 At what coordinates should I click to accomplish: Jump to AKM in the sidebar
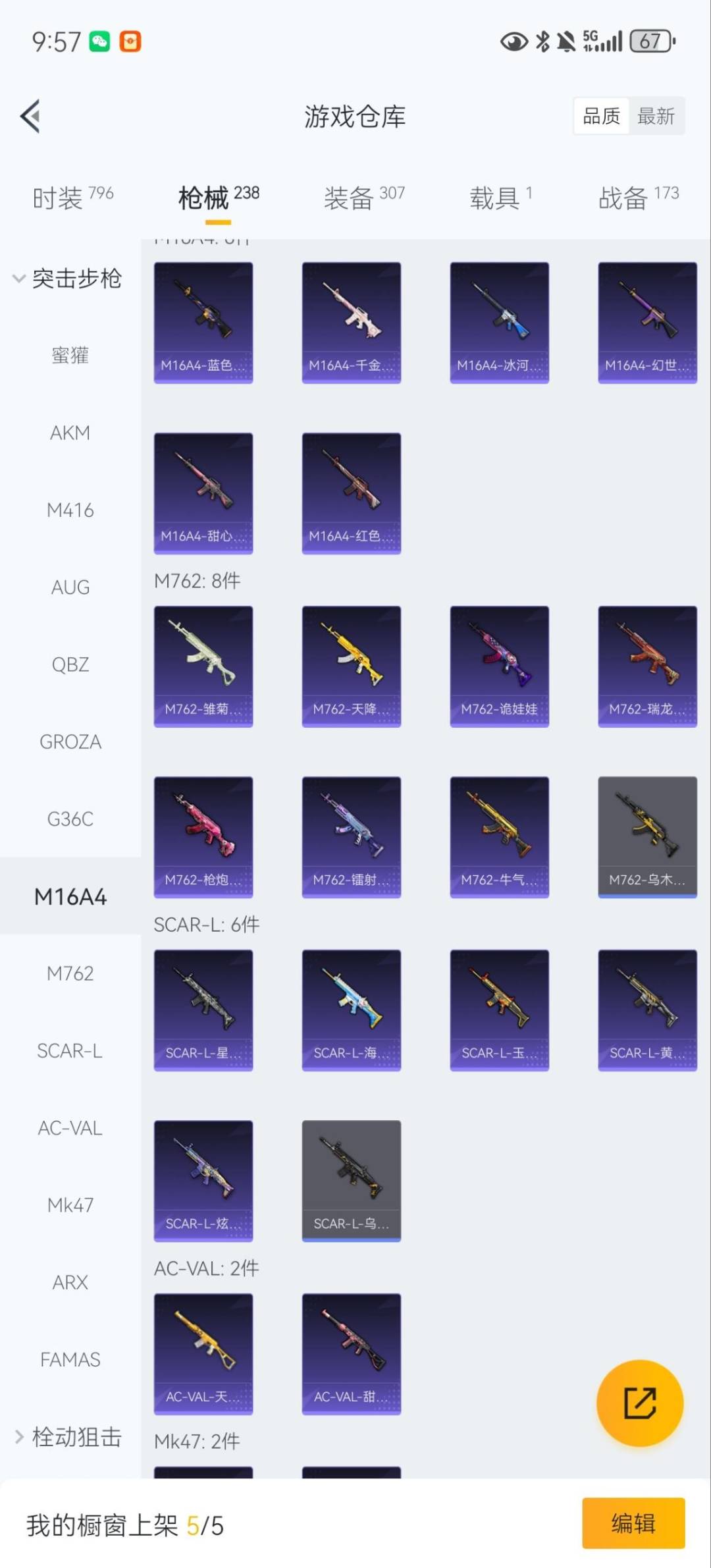pos(70,433)
